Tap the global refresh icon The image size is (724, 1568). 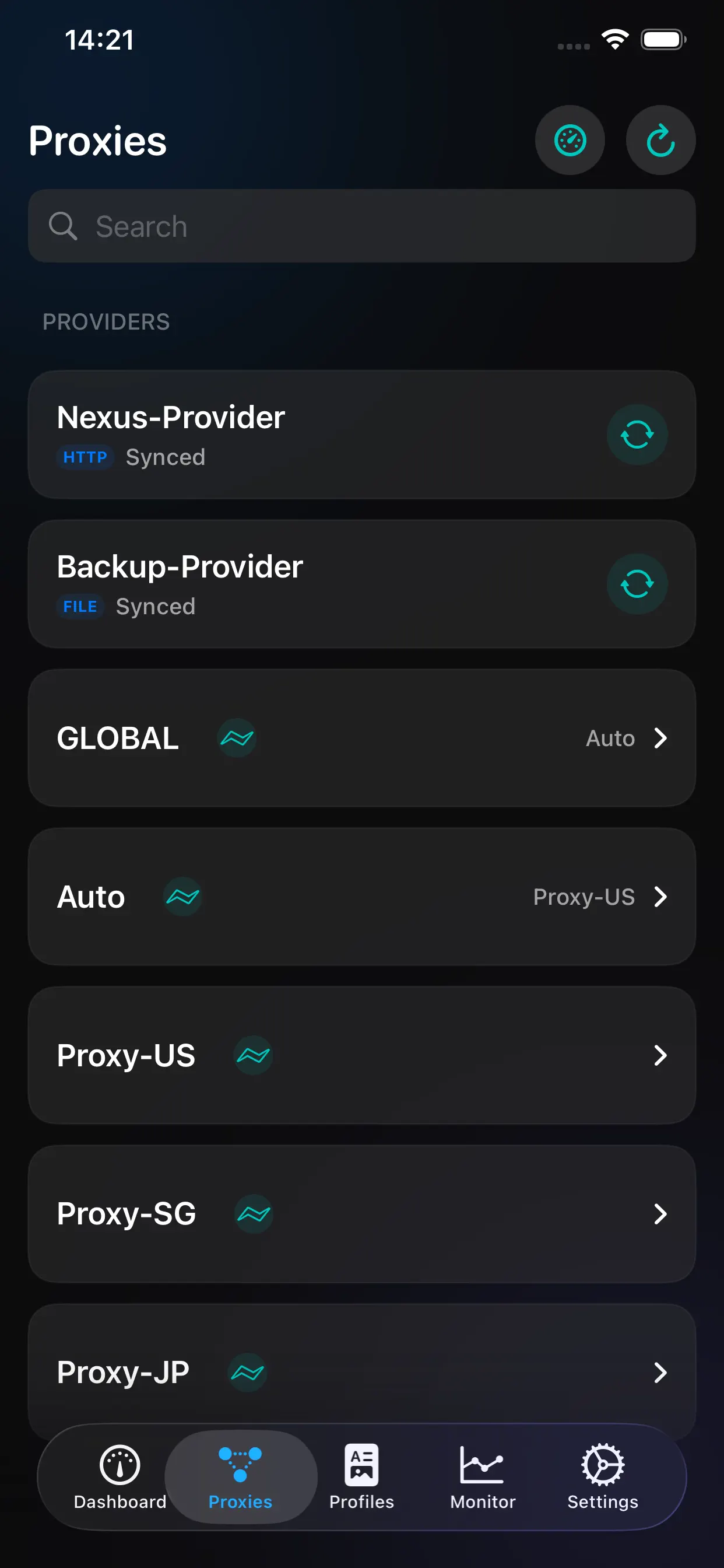660,139
